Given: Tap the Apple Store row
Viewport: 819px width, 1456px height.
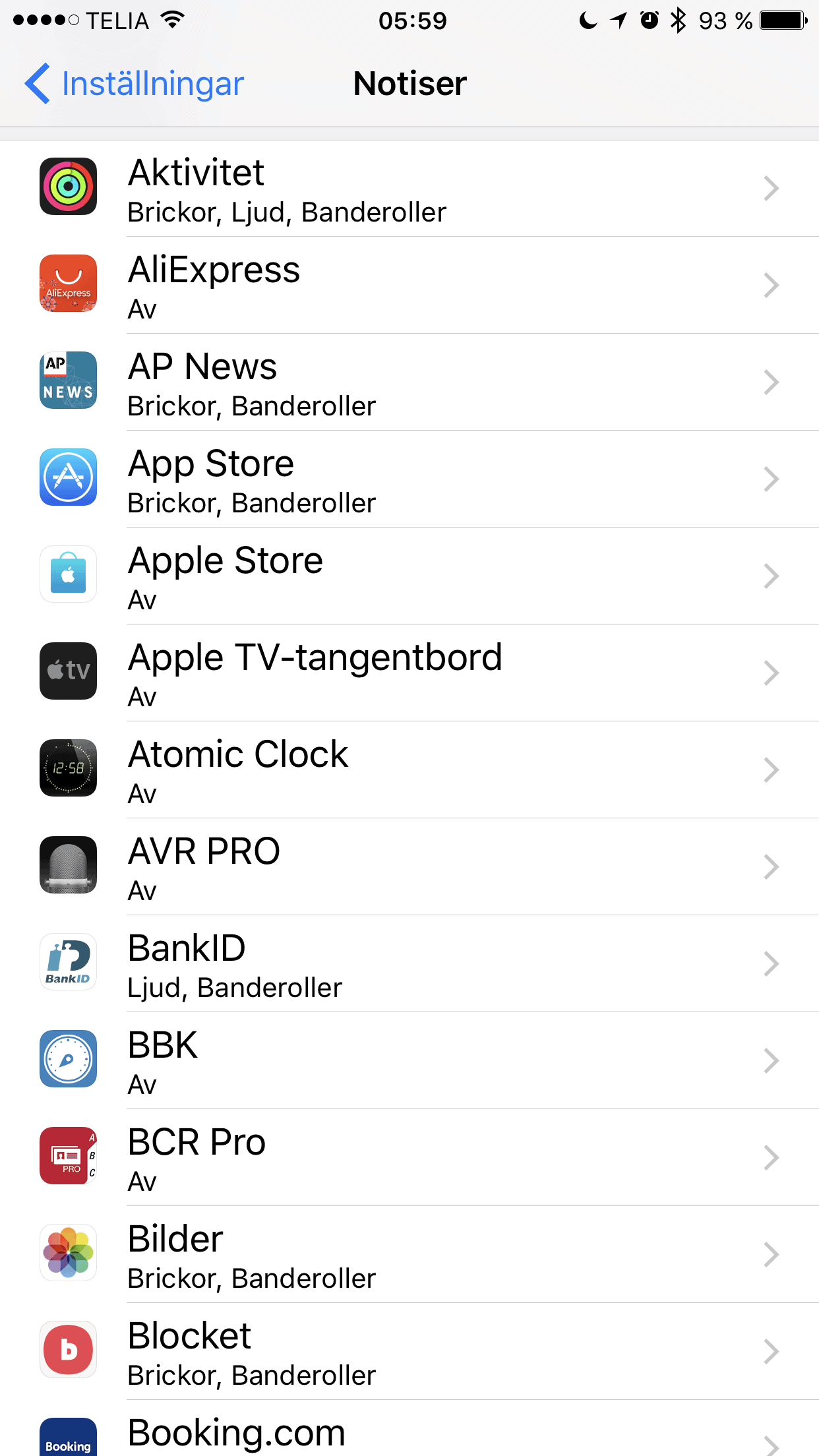Looking at the screenshot, I should 409,576.
